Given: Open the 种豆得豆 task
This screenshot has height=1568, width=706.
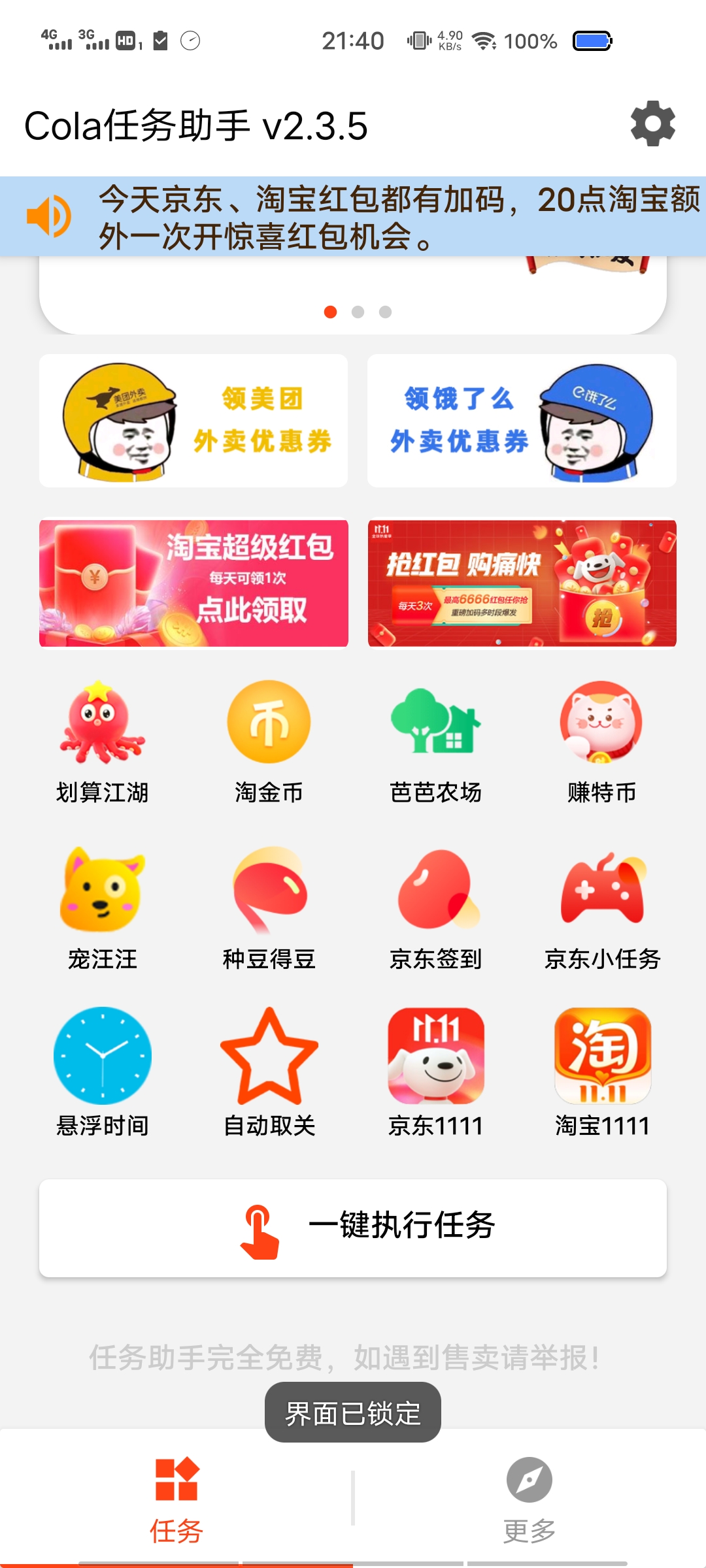Looking at the screenshot, I should click(269, 908).
